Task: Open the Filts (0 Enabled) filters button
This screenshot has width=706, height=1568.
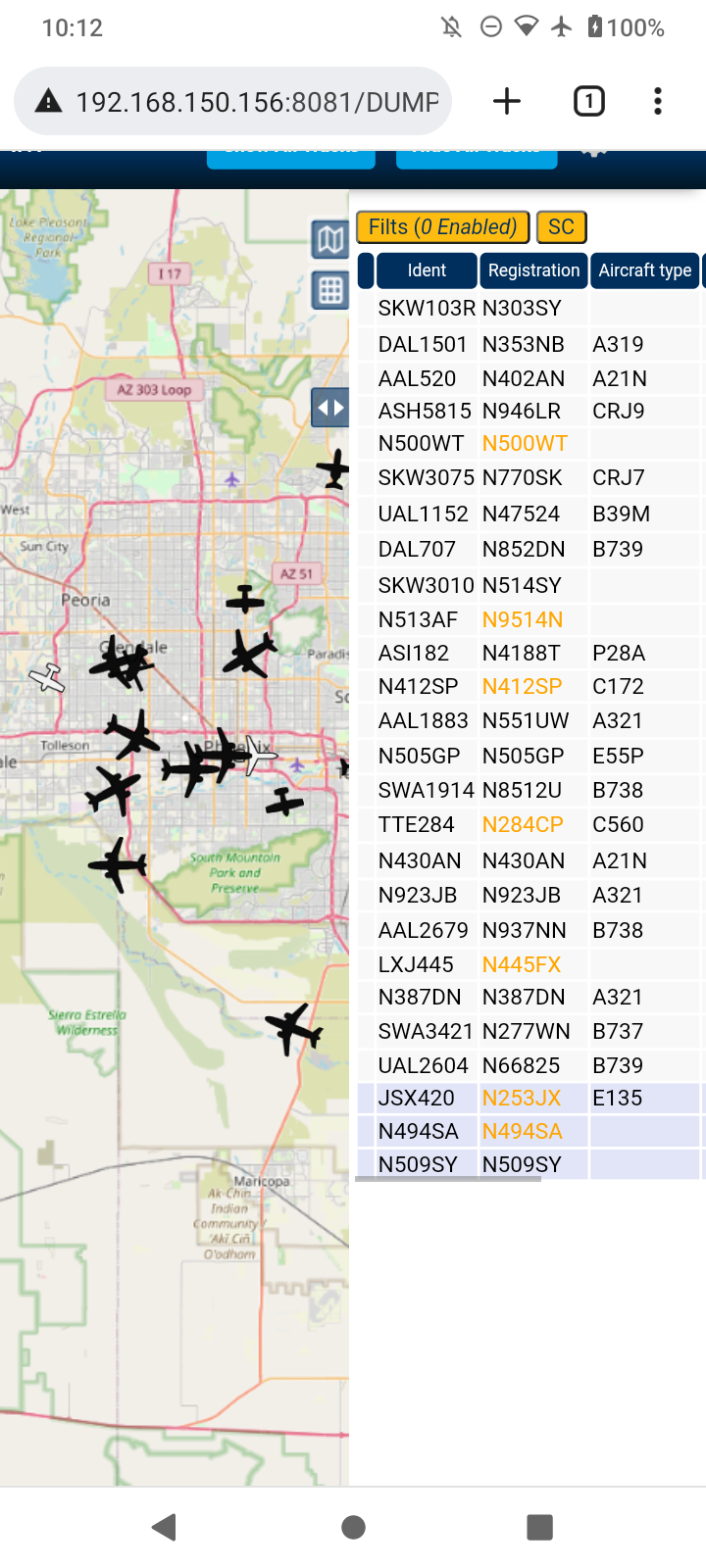Action: pyautogui.click(x=443, y=227)
